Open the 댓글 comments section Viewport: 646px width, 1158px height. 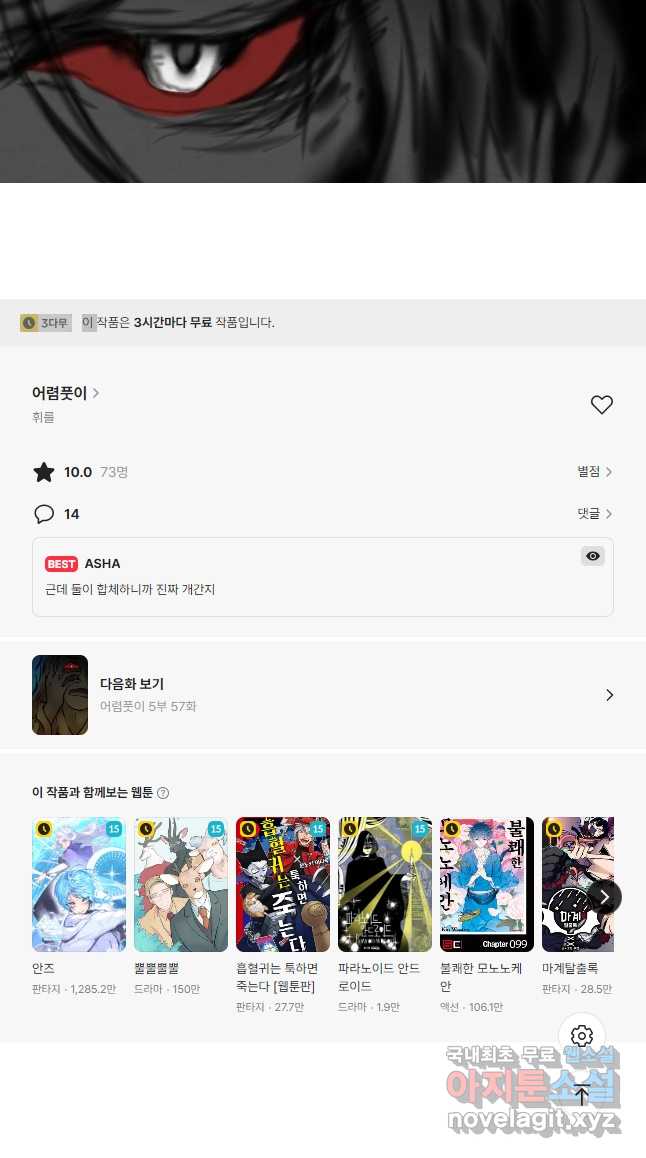[x=594, y=514]
